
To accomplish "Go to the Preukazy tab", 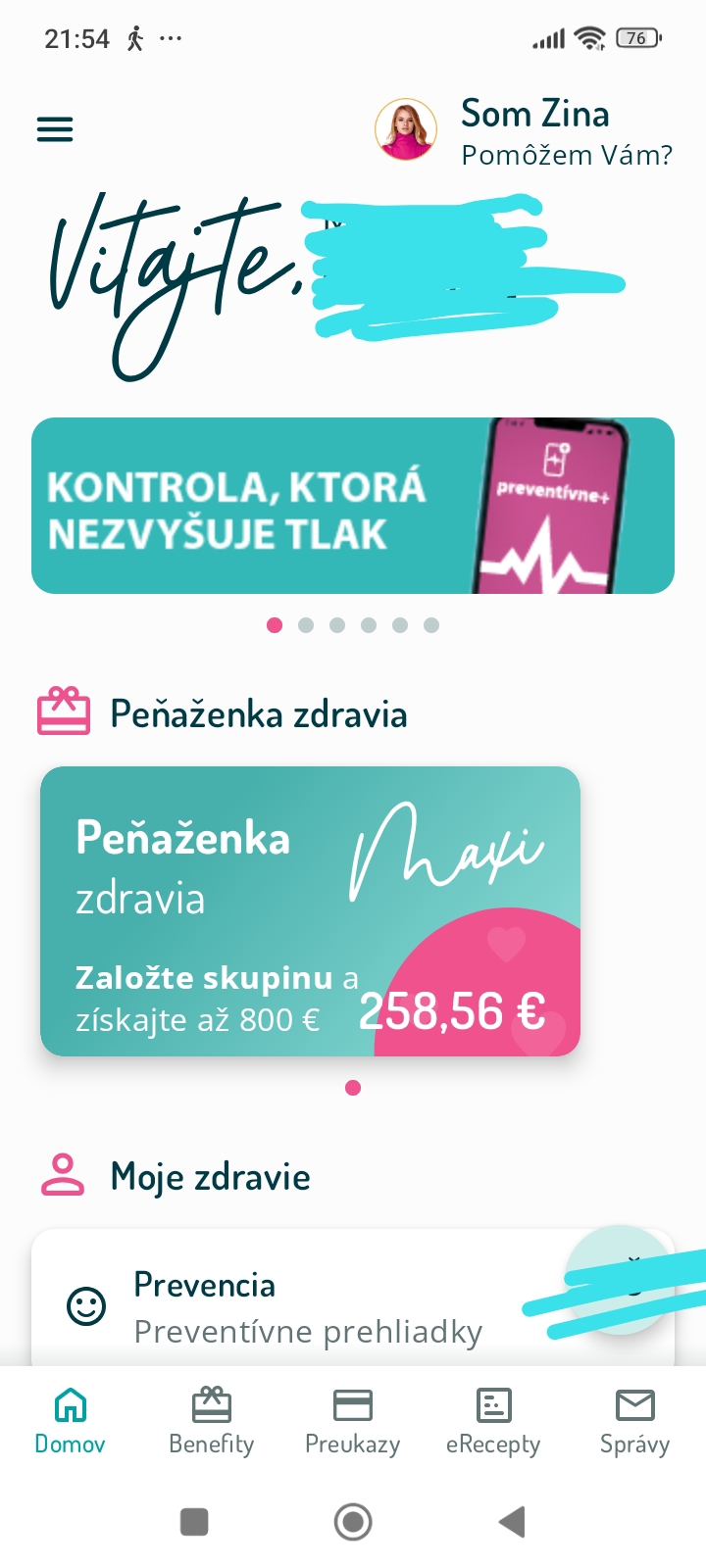I will coord(352,1420).
